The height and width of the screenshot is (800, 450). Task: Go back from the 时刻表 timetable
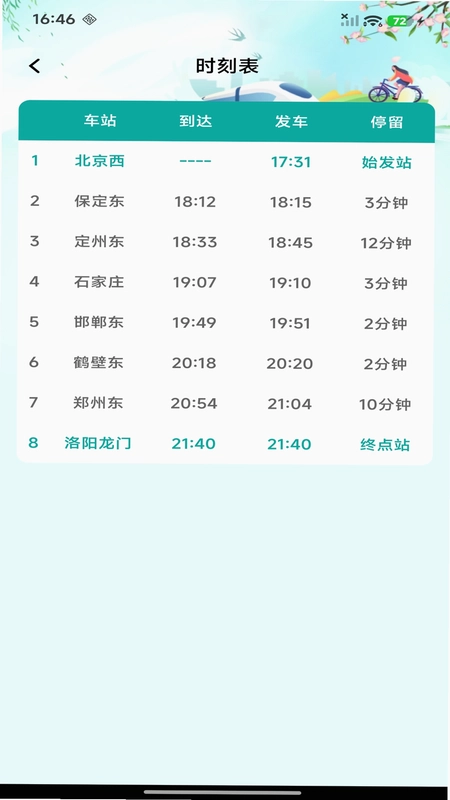(x=34, y=66)
